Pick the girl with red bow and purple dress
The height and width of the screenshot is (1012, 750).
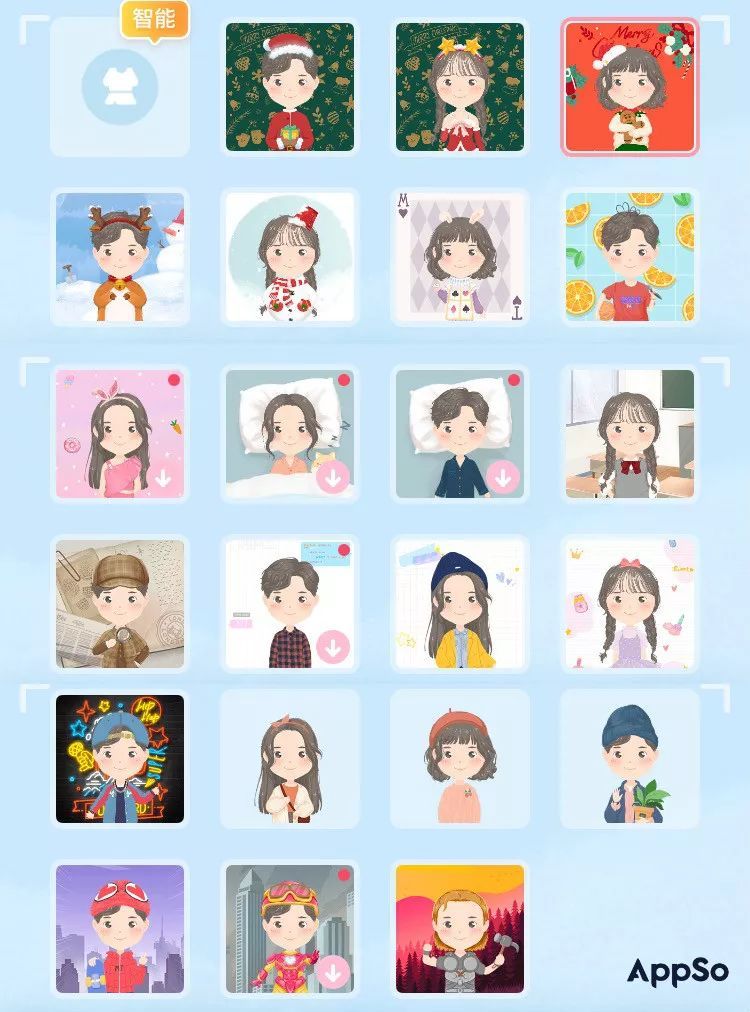tap(630, 603)
